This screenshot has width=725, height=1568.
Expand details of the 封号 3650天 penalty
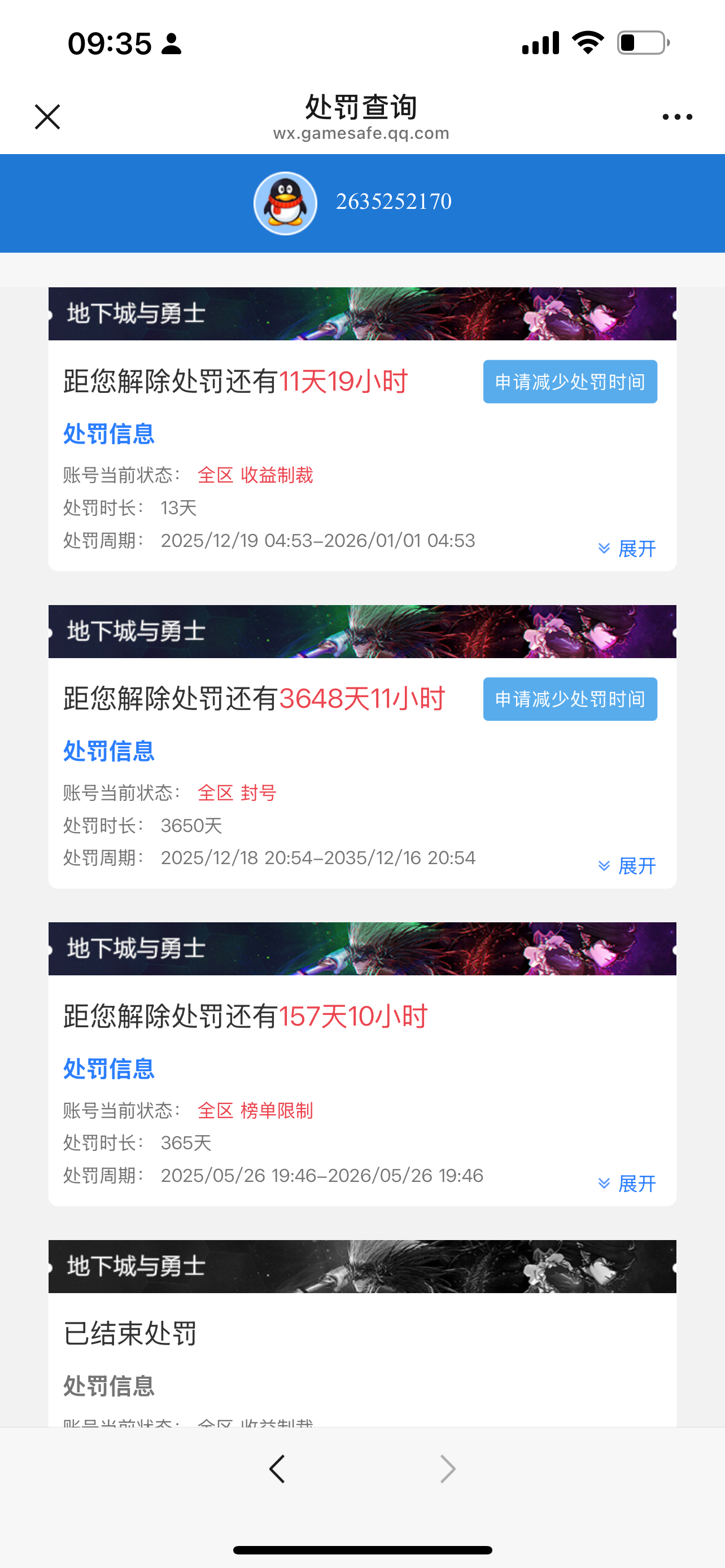(x=628, y=866)
